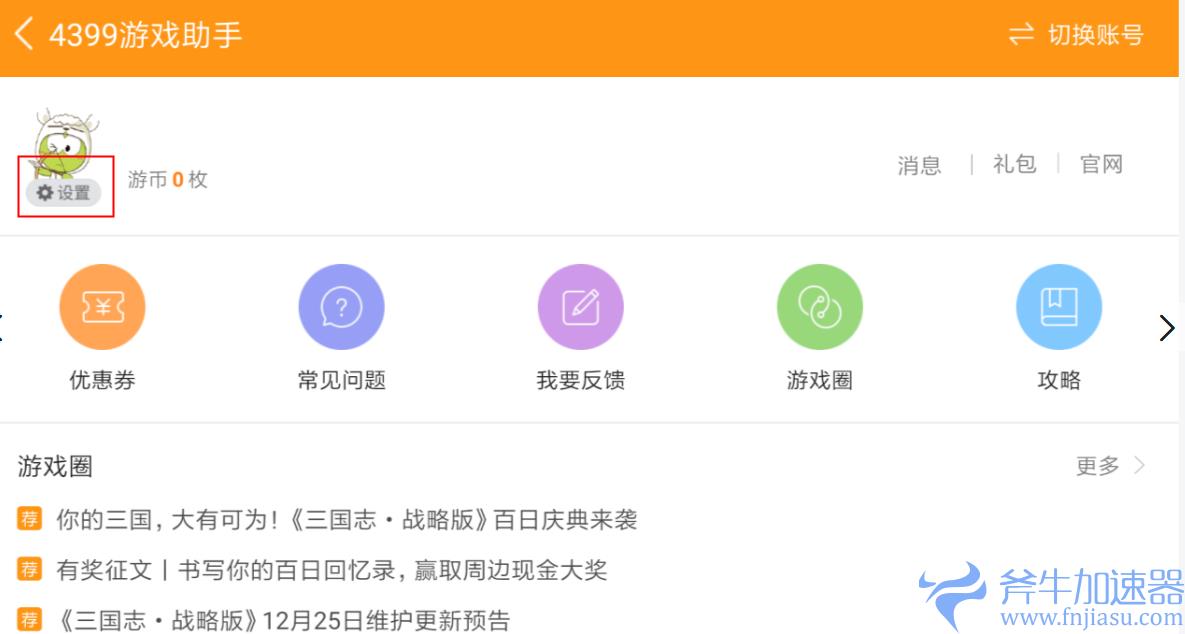The height and width of the screenshot is (634, 1185).
Task: Visit the 官网 official site
Action: coord(1101,165)
